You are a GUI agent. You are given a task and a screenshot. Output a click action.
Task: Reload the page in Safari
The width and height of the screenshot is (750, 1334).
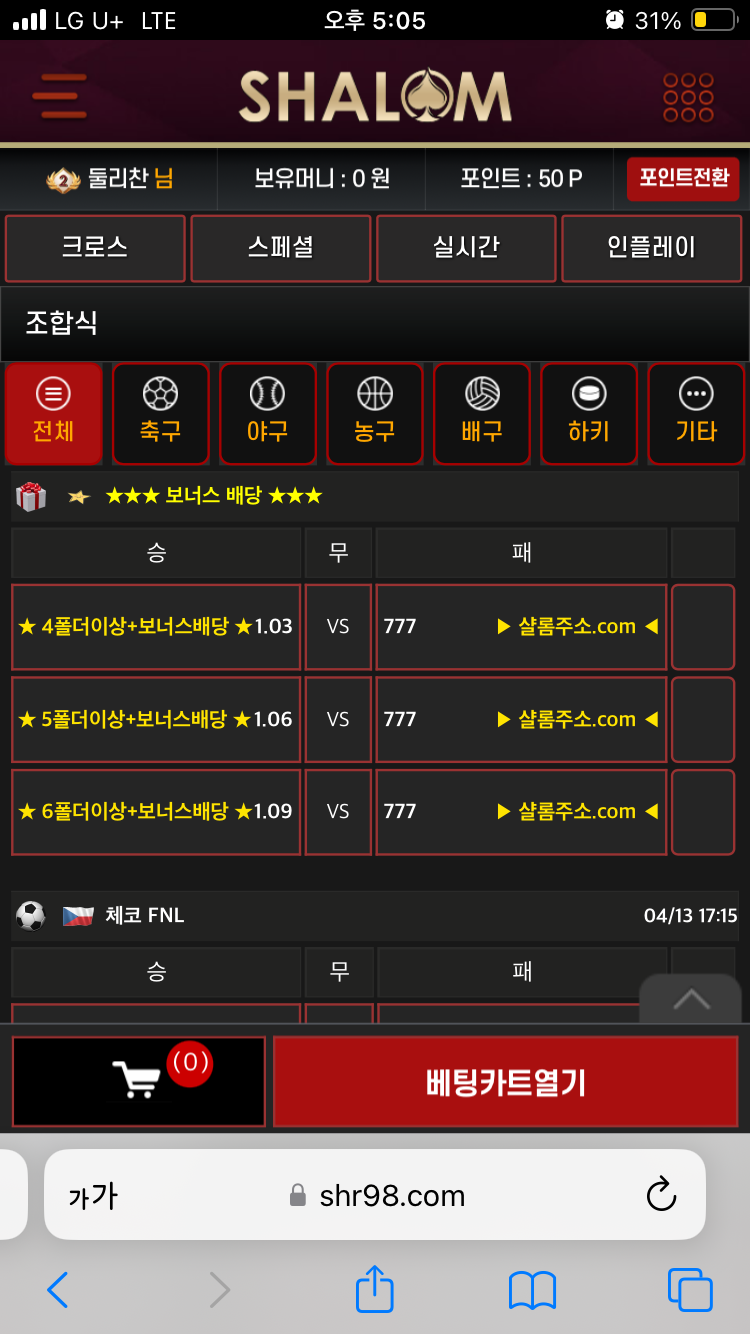pyautogui.click(x=661, y=1195)
